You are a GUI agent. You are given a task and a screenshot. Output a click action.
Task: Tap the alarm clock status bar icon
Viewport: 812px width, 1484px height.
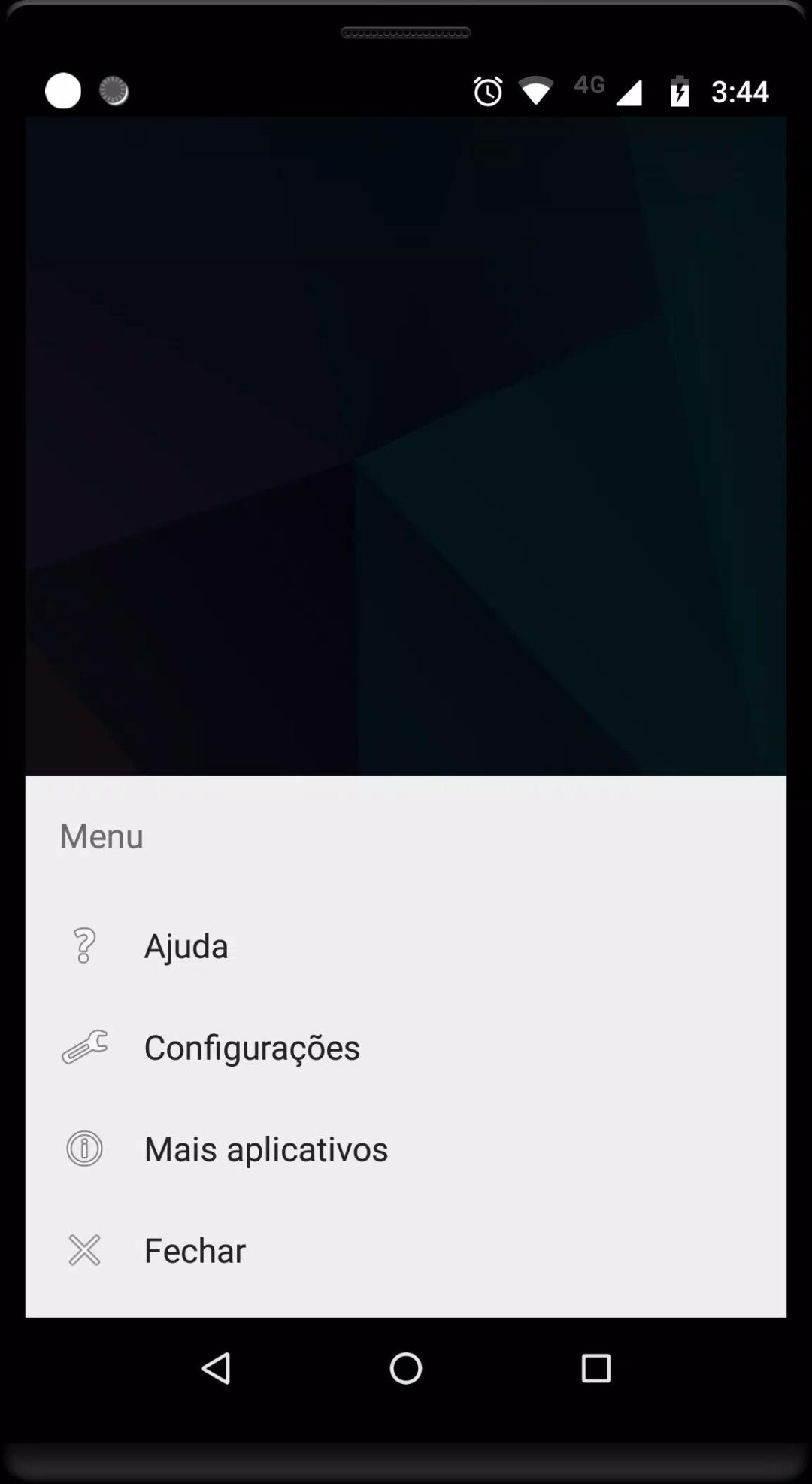pos(487,91)
